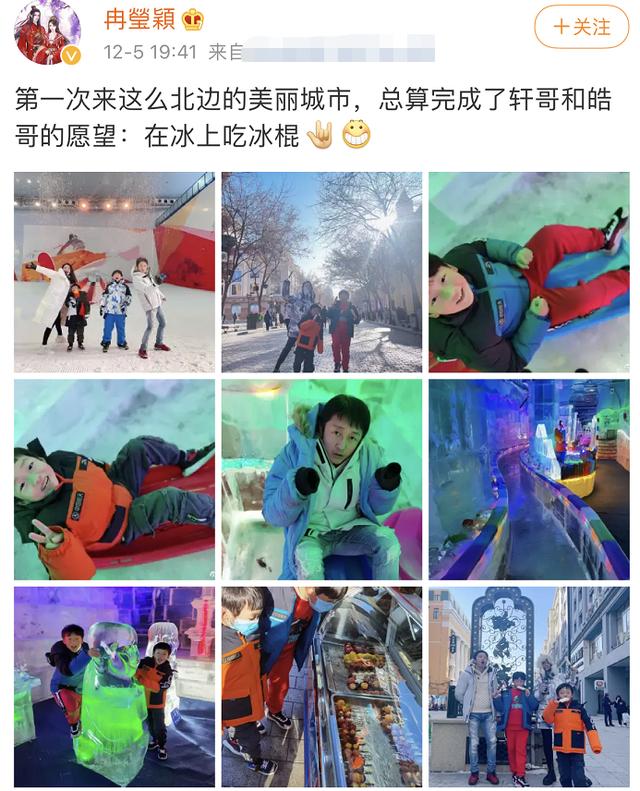Open the photo of four people posing on snow
The height and width of the screenshot is (791, 640).
point(114,272)
